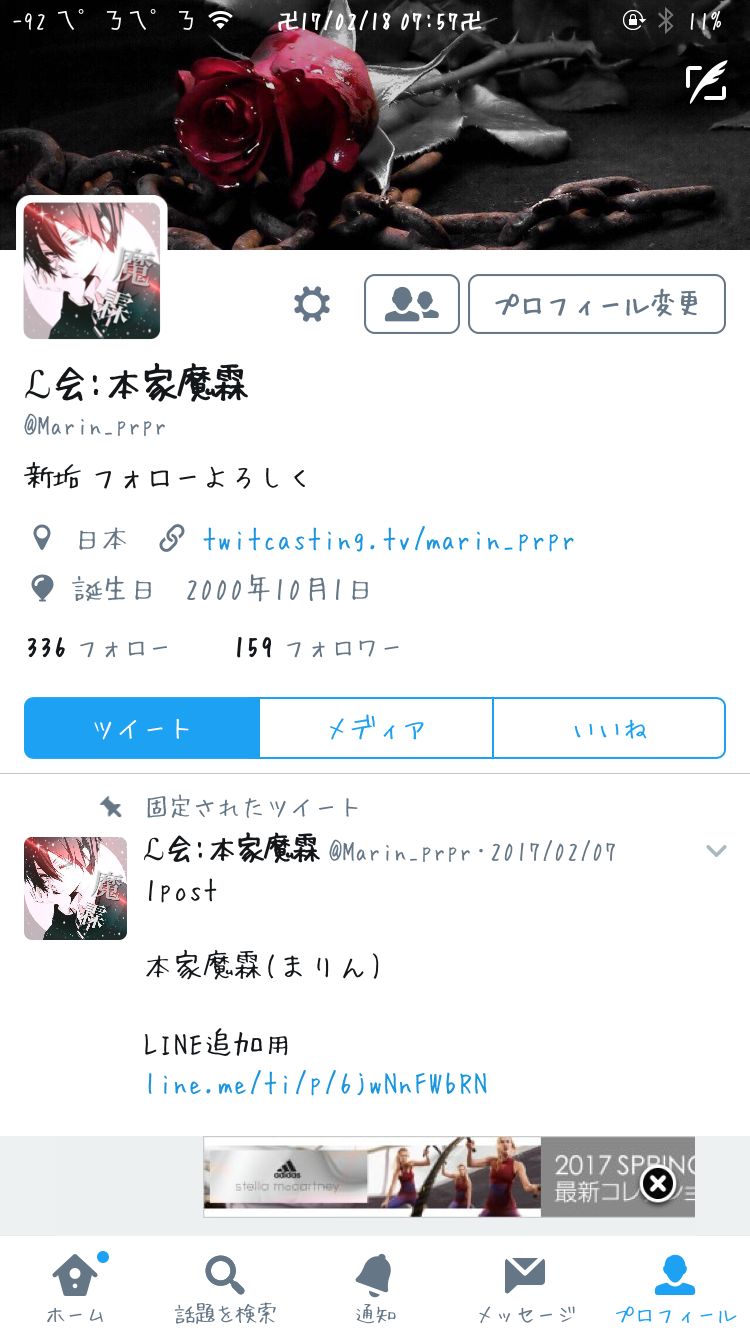
Task: Open the connect people button
Action: point(412,304)
